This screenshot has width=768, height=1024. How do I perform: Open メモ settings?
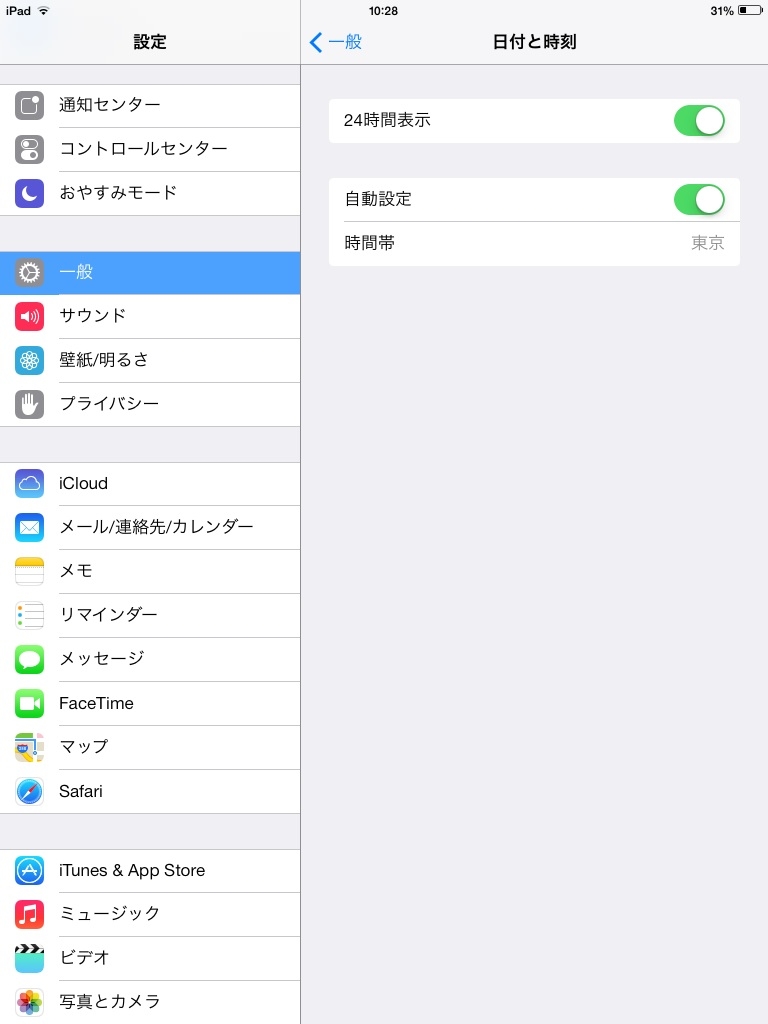point(150,571)
